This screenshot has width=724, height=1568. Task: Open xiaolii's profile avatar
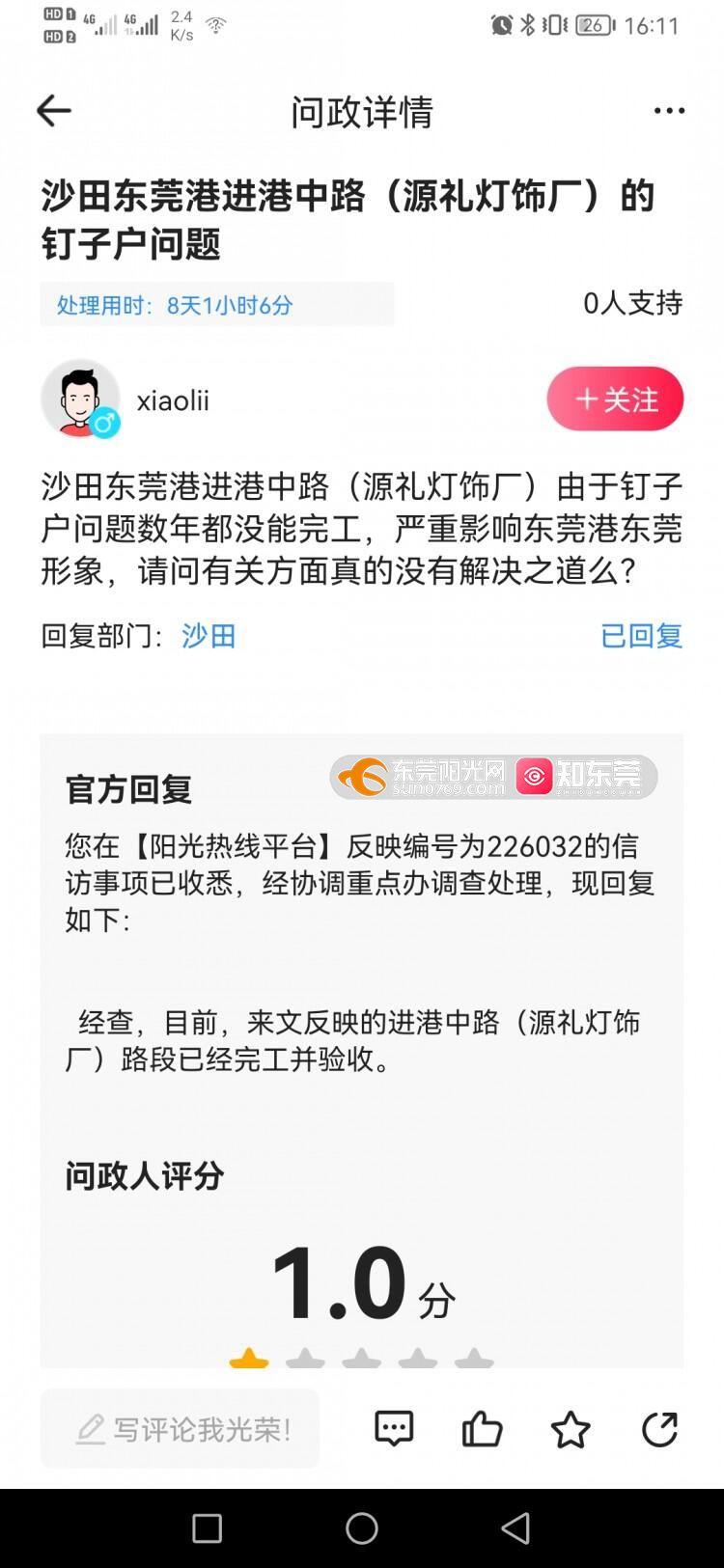tap(80, 399)
